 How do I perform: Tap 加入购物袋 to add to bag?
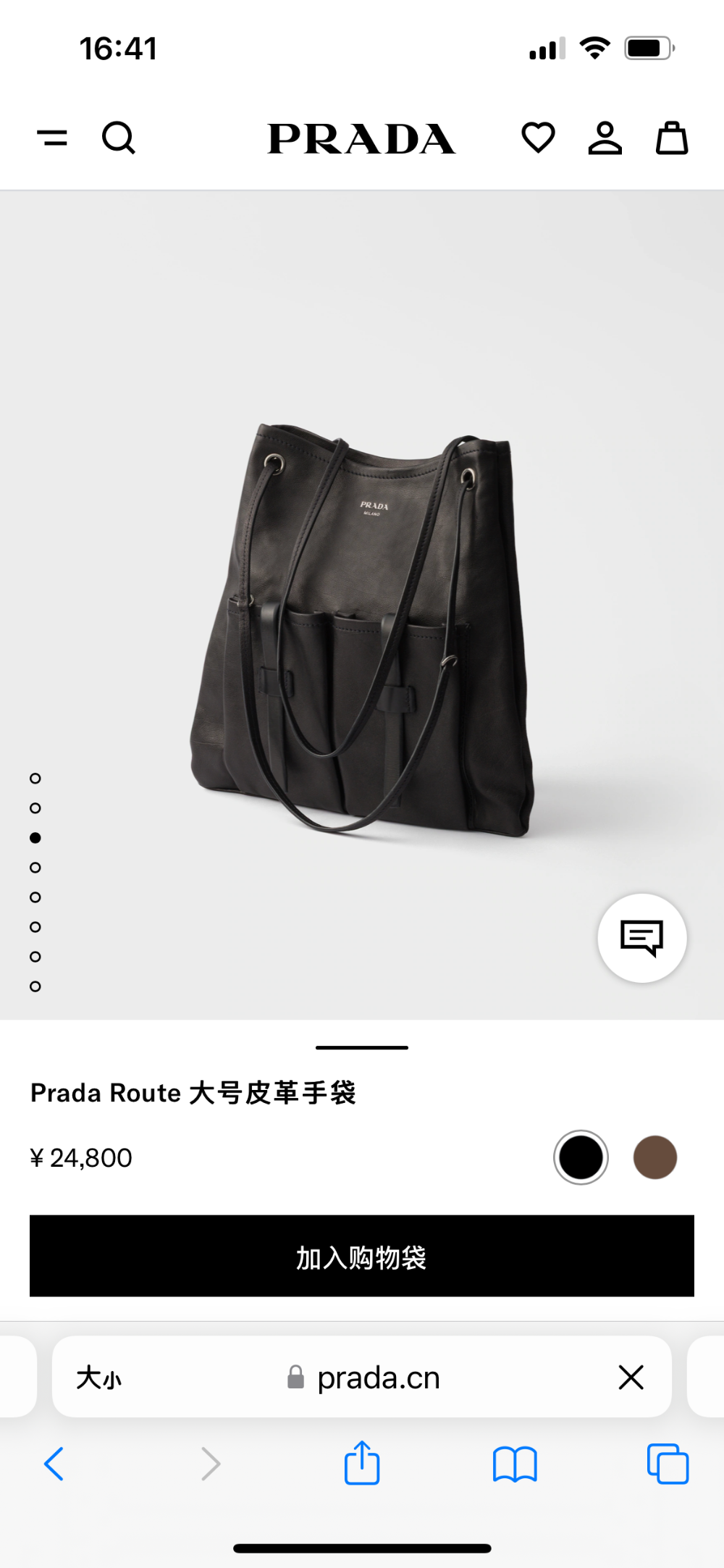[362, 1256]
